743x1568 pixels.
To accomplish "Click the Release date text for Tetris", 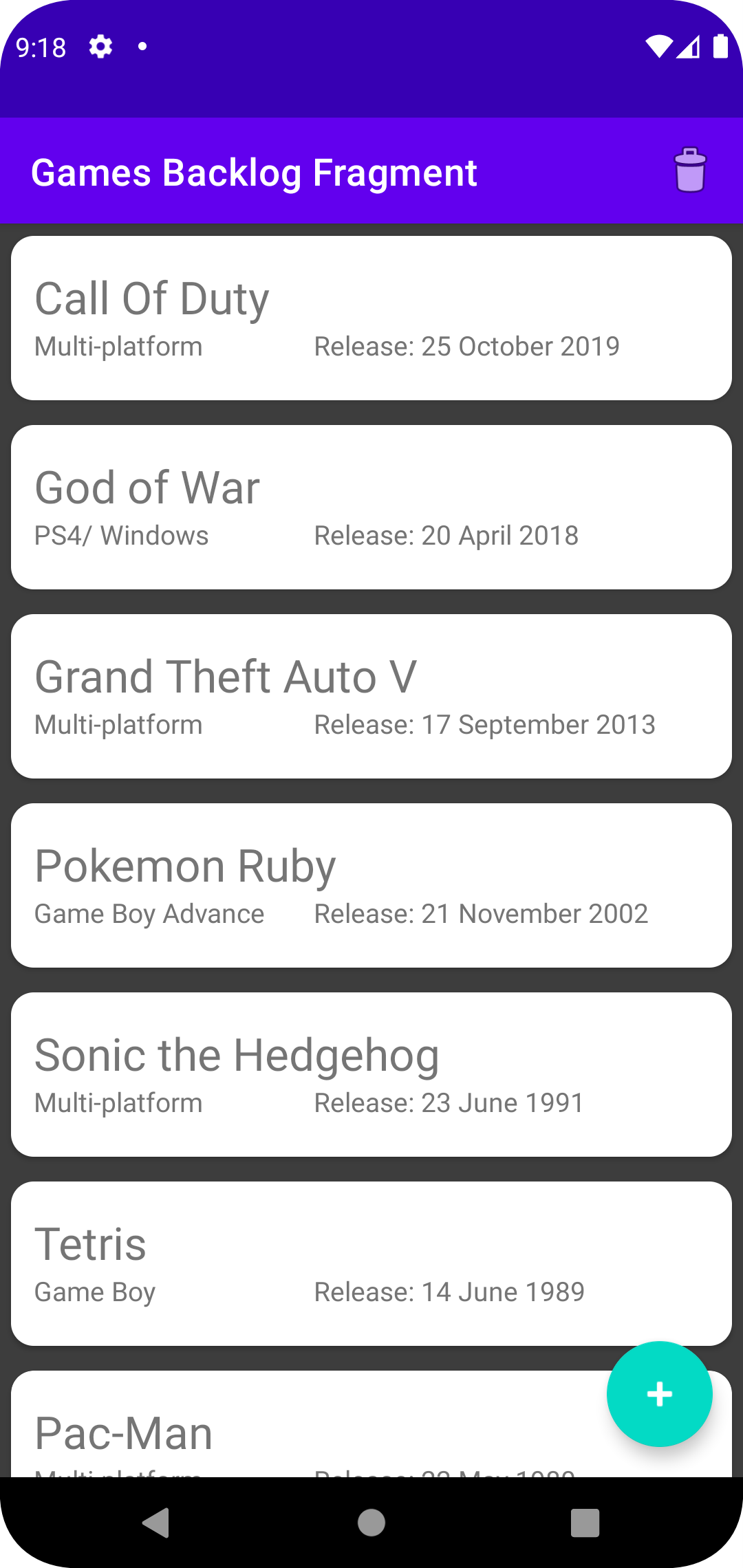I will (x=448, y=1292).
